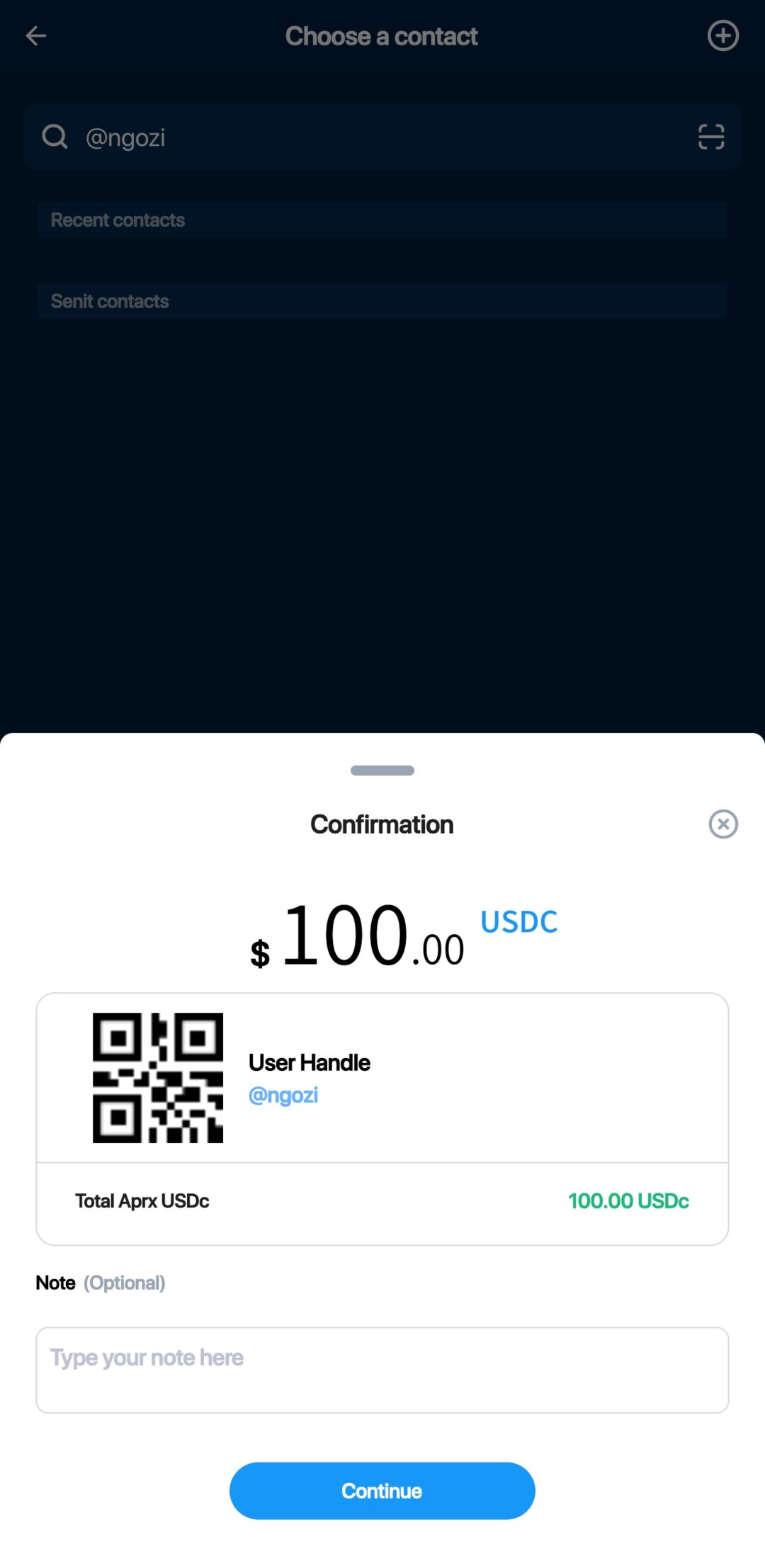Open the @ngozi handle link
Image resolution: width=765 pixels, height=1568 pixels.
[x=283, y=1094]
